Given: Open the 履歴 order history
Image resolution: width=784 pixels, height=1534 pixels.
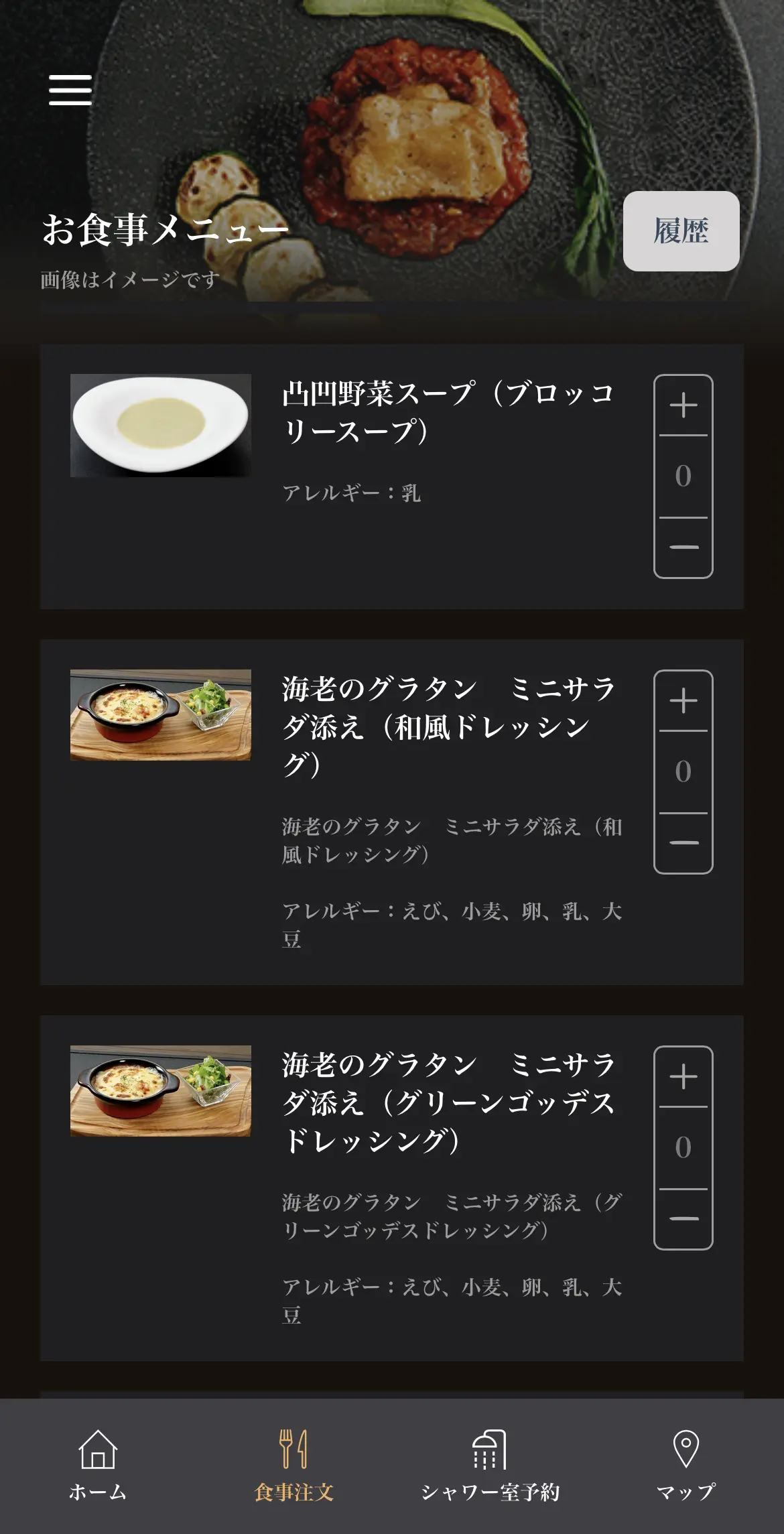Looking at the screenshot, I should point(681,231).
